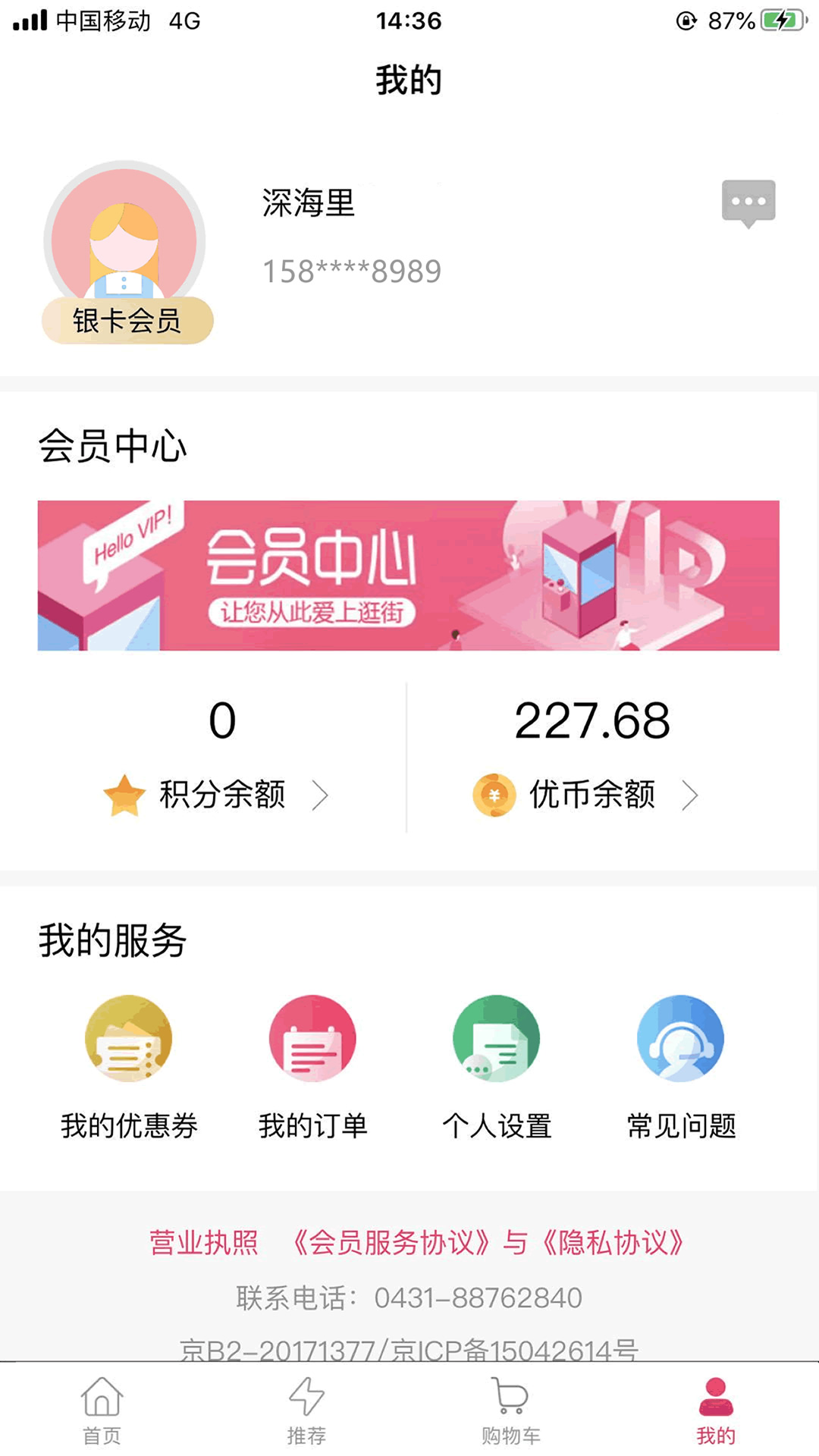819x1456 pixels.
Task: Switch to the 首页 home tab
Action: tap(102, 1409)
